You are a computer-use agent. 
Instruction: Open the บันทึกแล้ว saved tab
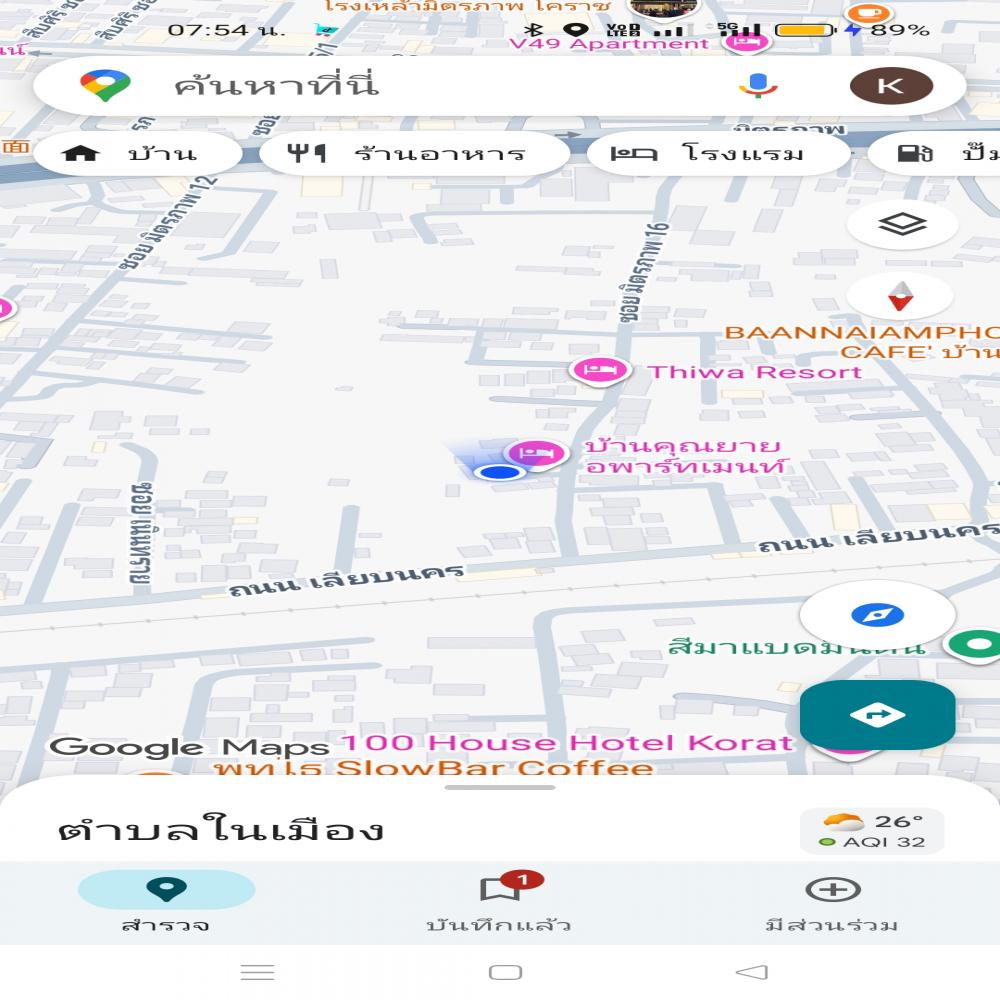click(499, 902)
